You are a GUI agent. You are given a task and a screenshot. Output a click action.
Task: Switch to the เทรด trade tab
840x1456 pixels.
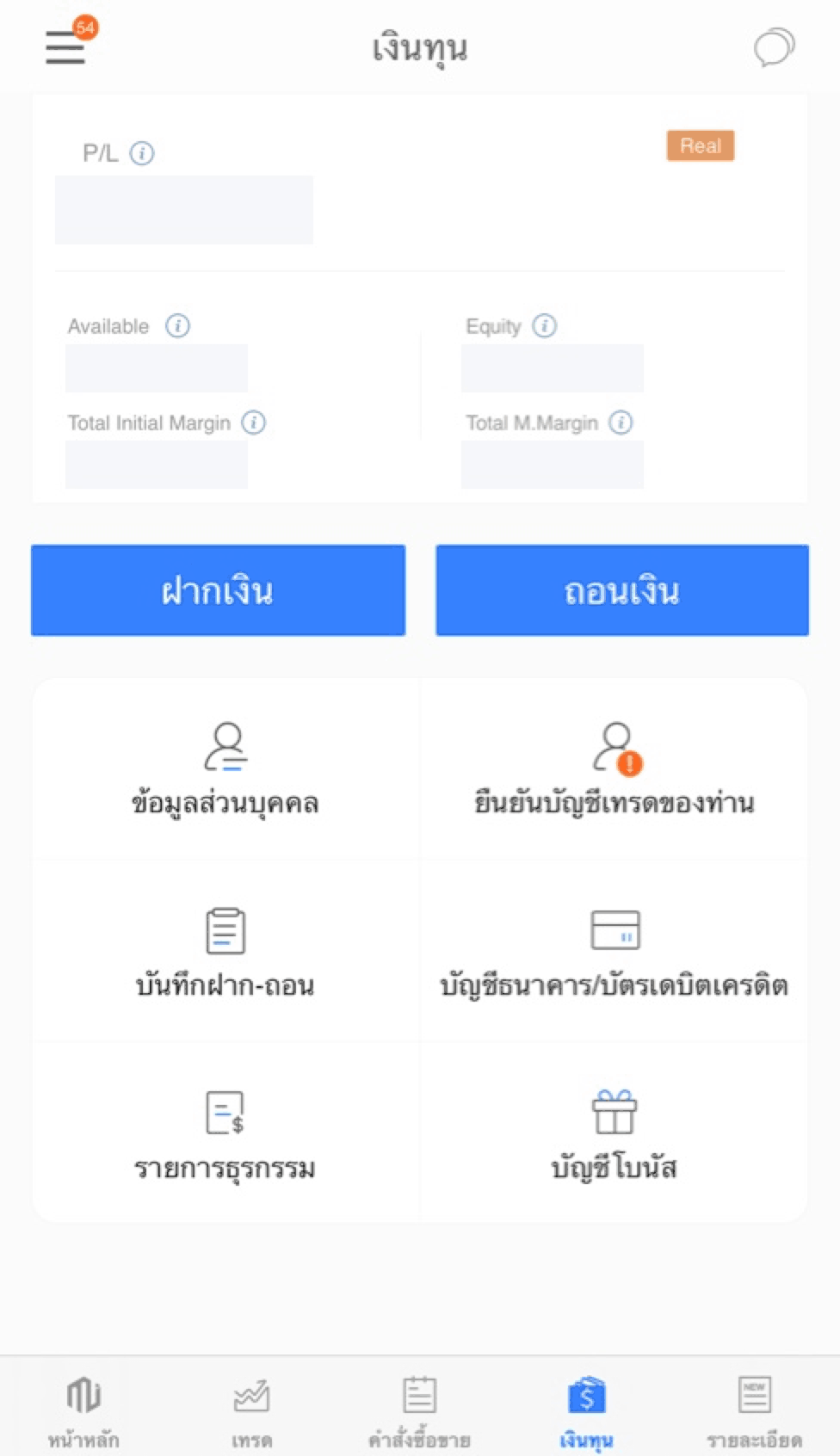(251, 1410)
